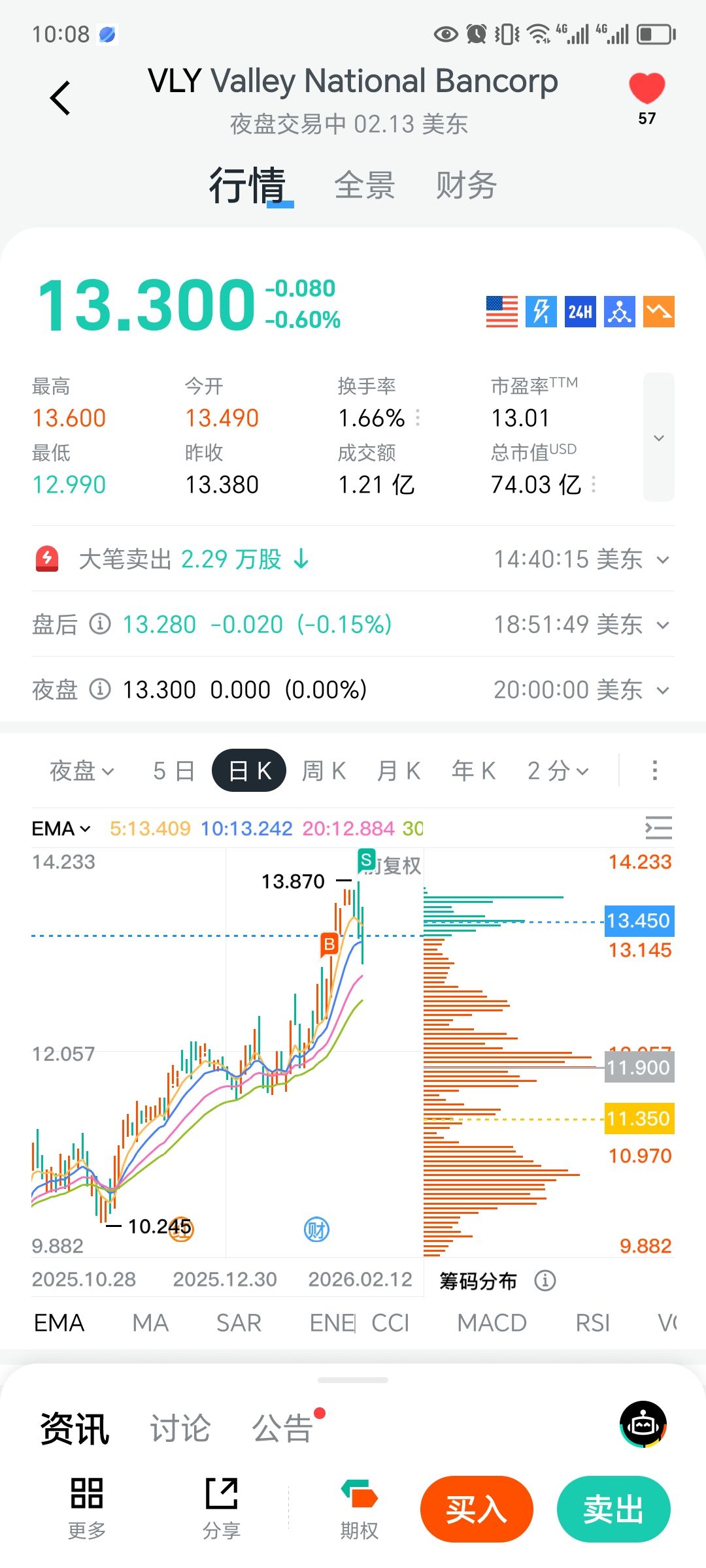This screenshot has height=1568, width=706.
Task: Expand the 盘后 after-hours quote row
Action: click(x=663, y=625)
